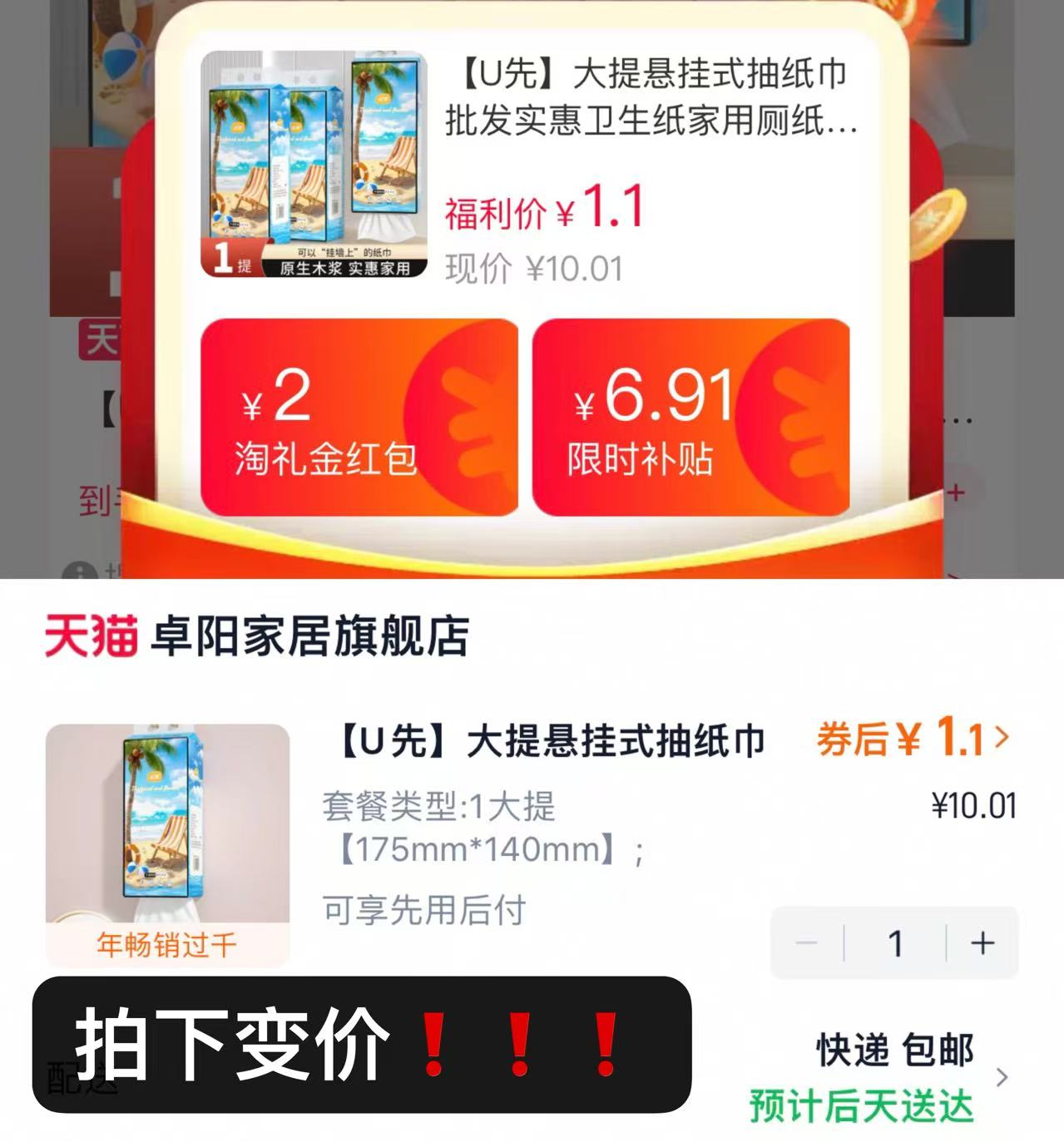Increase quantity with the plus stepper
This screenshot has height=1142, width=1064.
pos(982,943)
